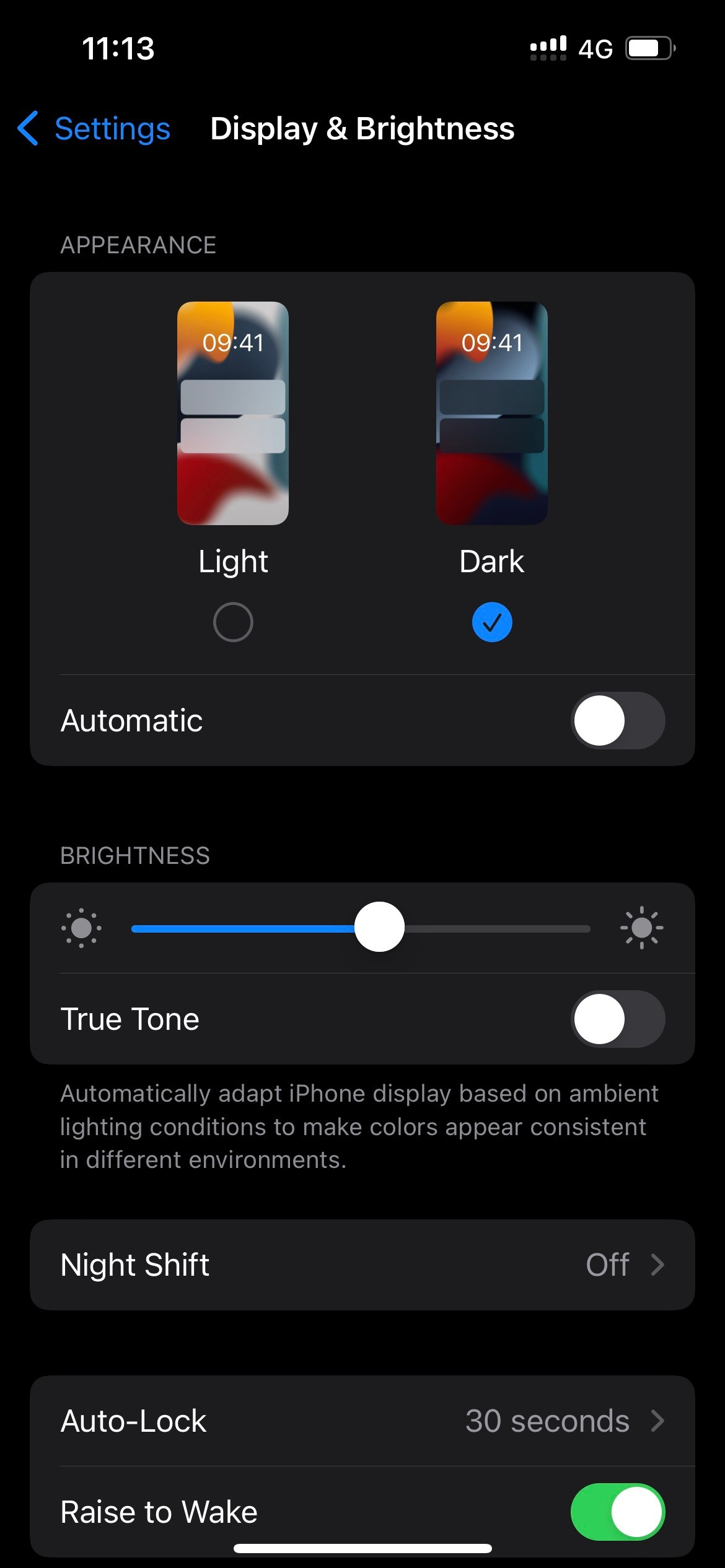This screenshot has width=725, height=1568.
Task: Open Night Shift settings
Action: (362, 1265)
